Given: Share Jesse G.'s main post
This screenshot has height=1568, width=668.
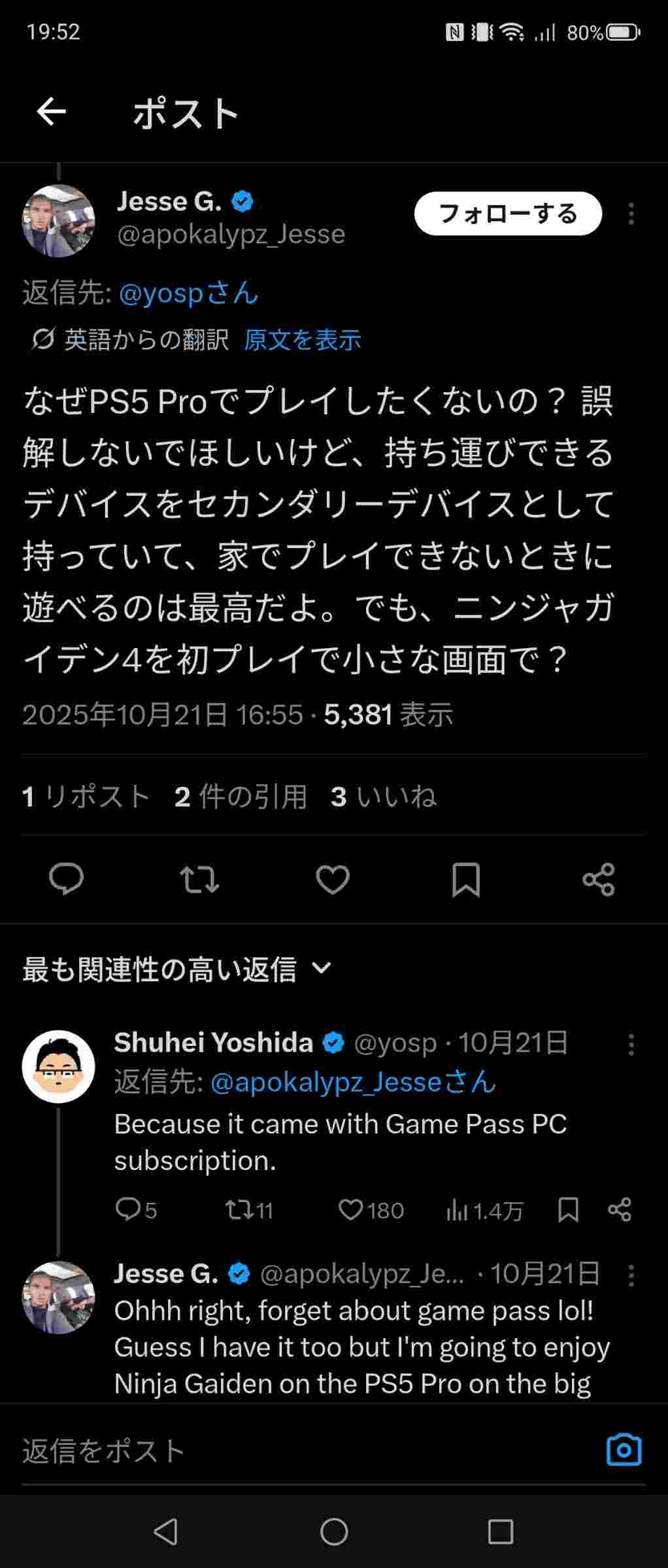Looking at the screenshot, I should coord(599,879).
